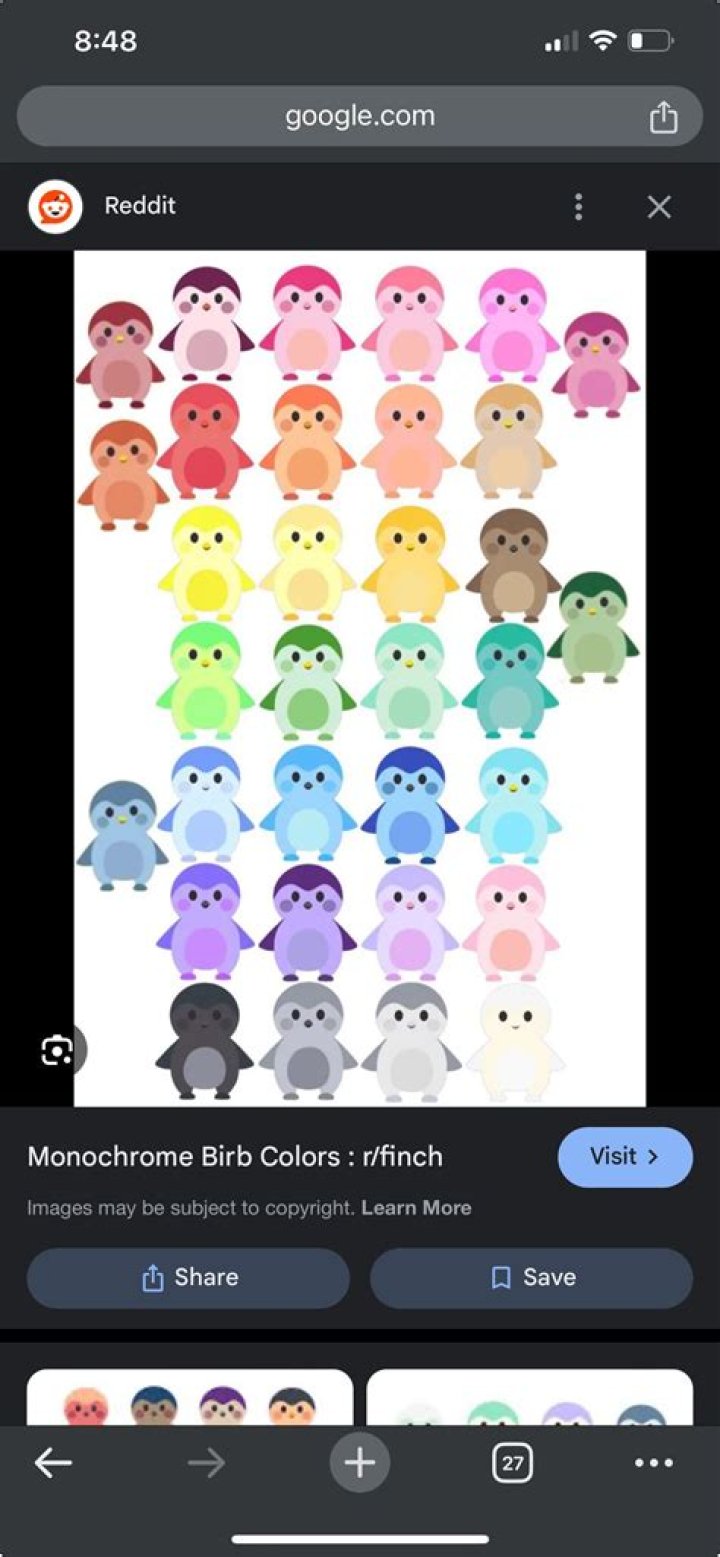Share this Monochrome Birb Colors image
This screenshot has width=720, height=1557.
click(x=188, y=1277)
